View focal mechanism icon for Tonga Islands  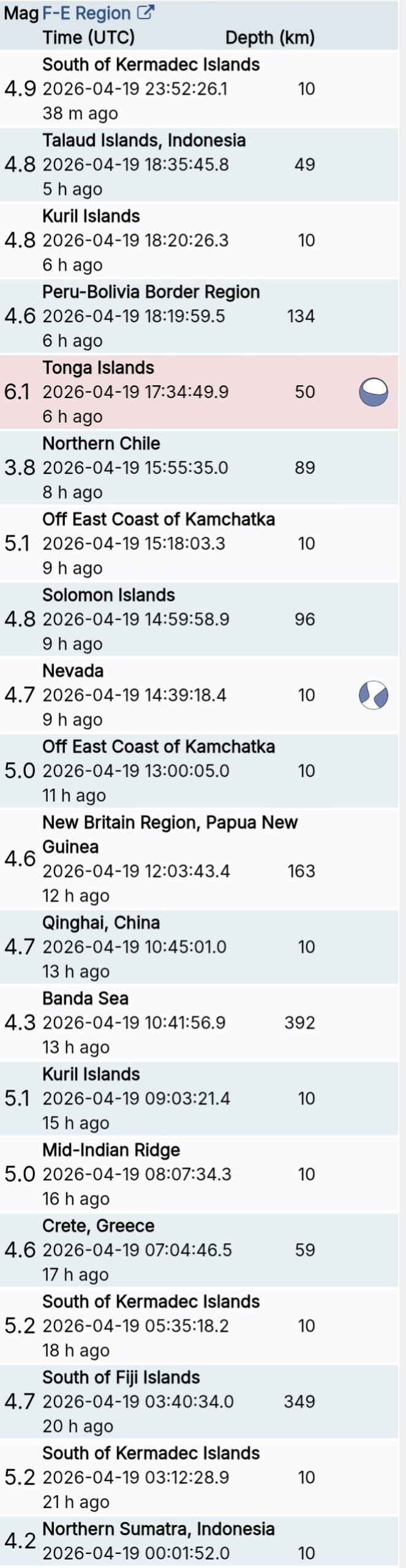373,392
